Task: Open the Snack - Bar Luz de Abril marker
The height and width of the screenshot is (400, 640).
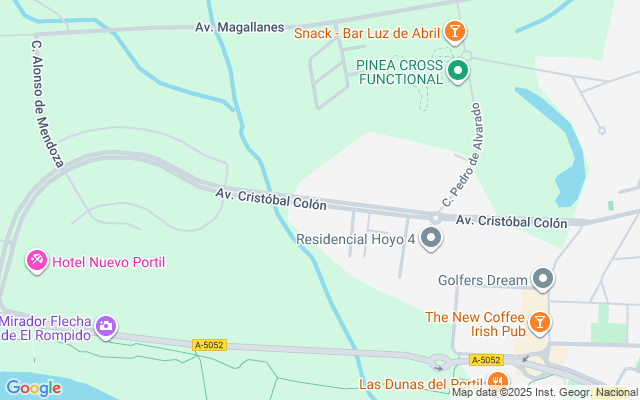Action: (x=455, y=32)
